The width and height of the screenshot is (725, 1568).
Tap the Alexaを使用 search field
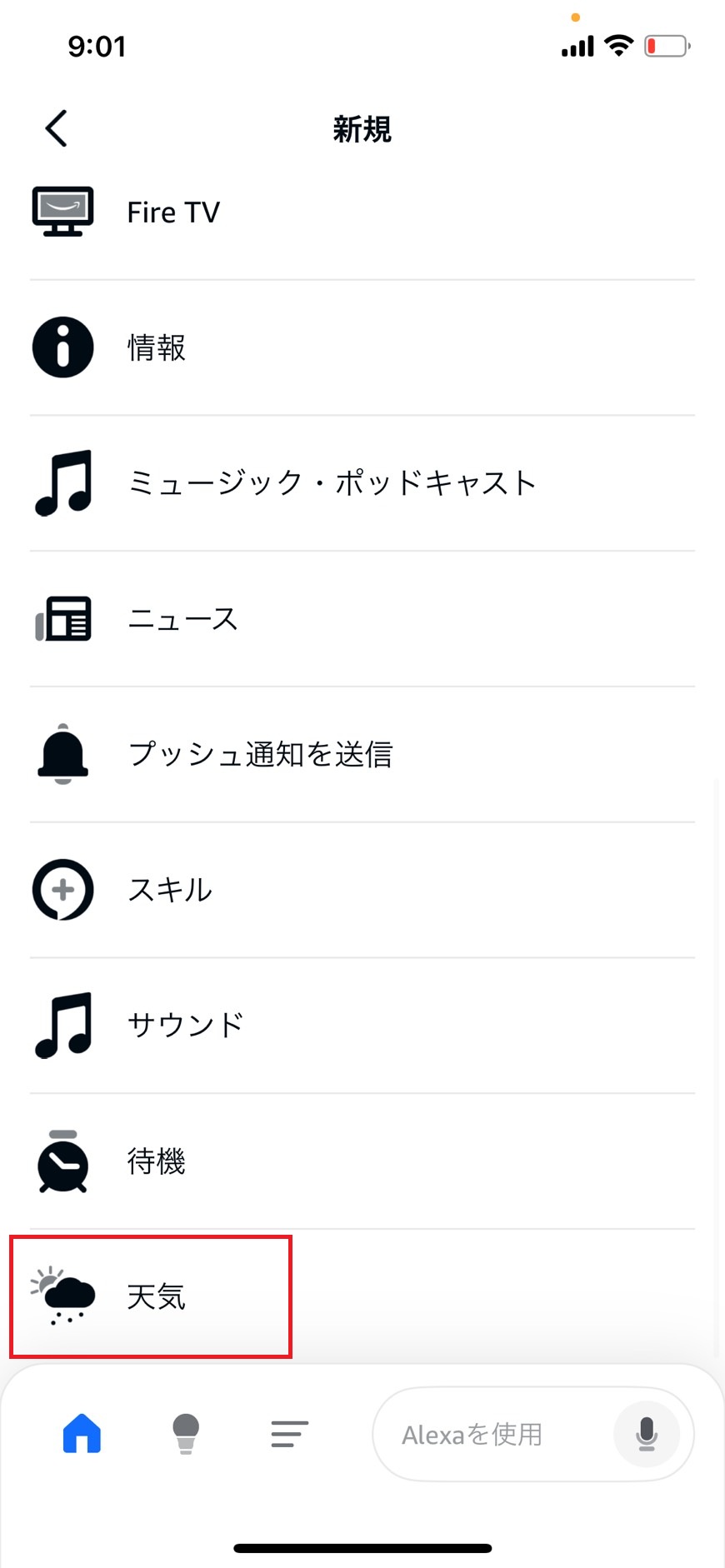(x=500, y=1434)
